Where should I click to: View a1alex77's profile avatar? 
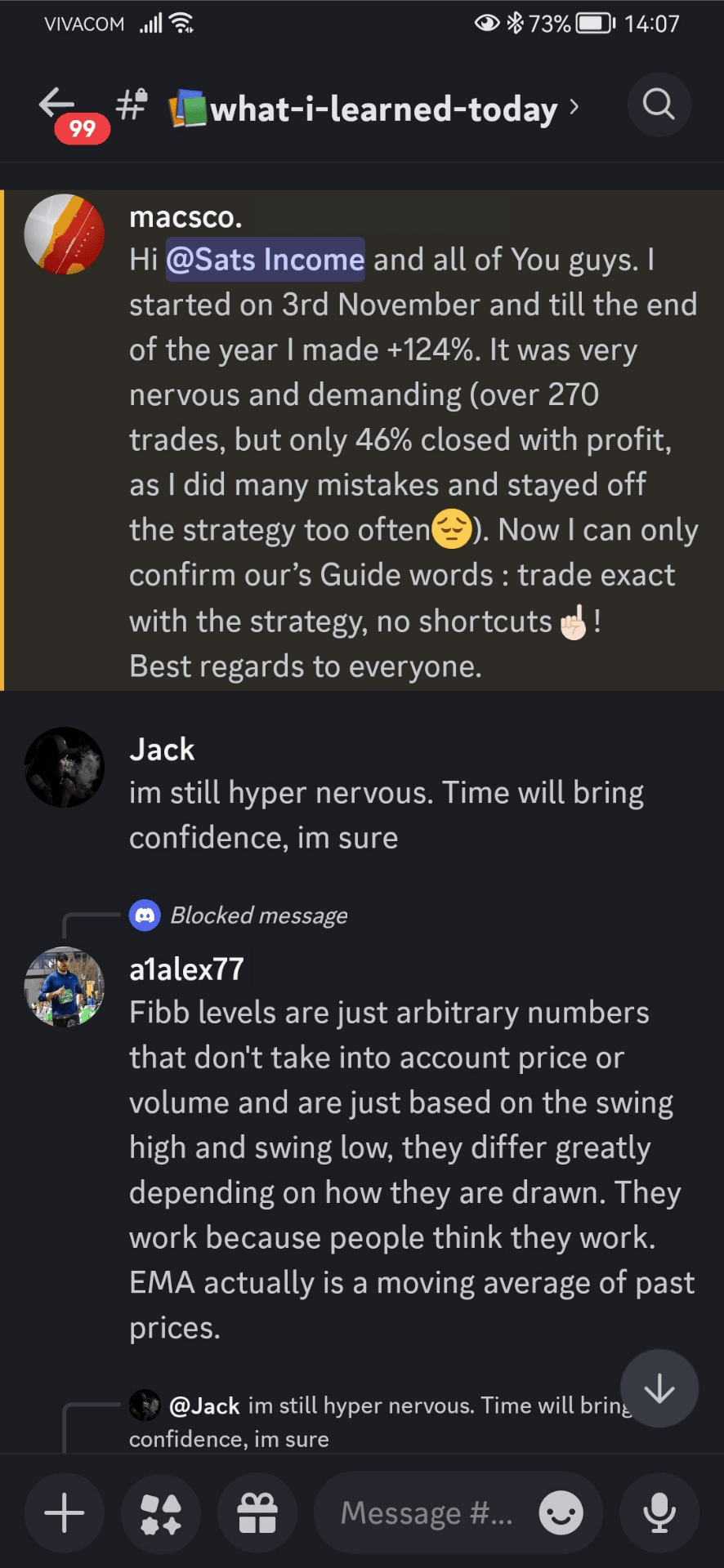point(65,987)
